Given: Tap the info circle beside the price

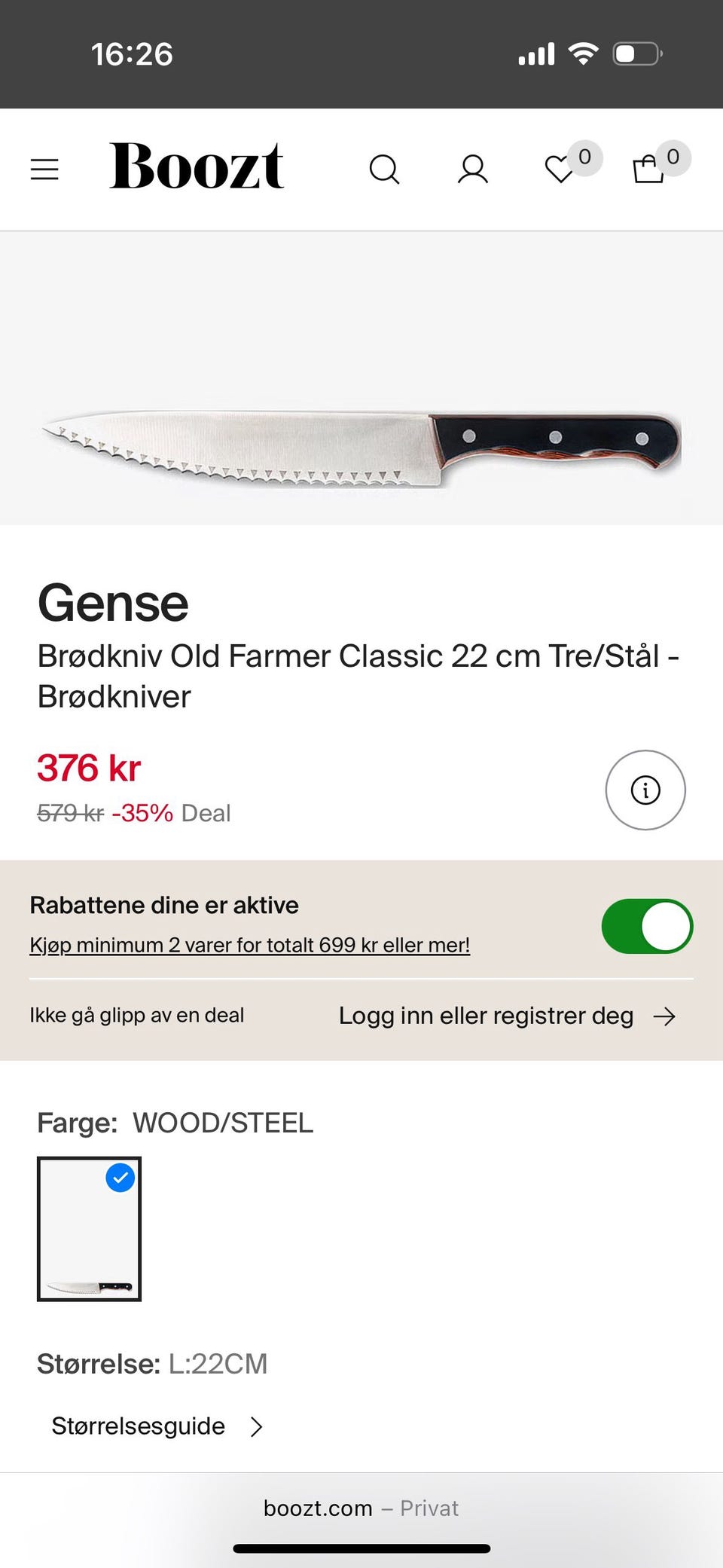Looking at the screenshot, I should 645,790.
